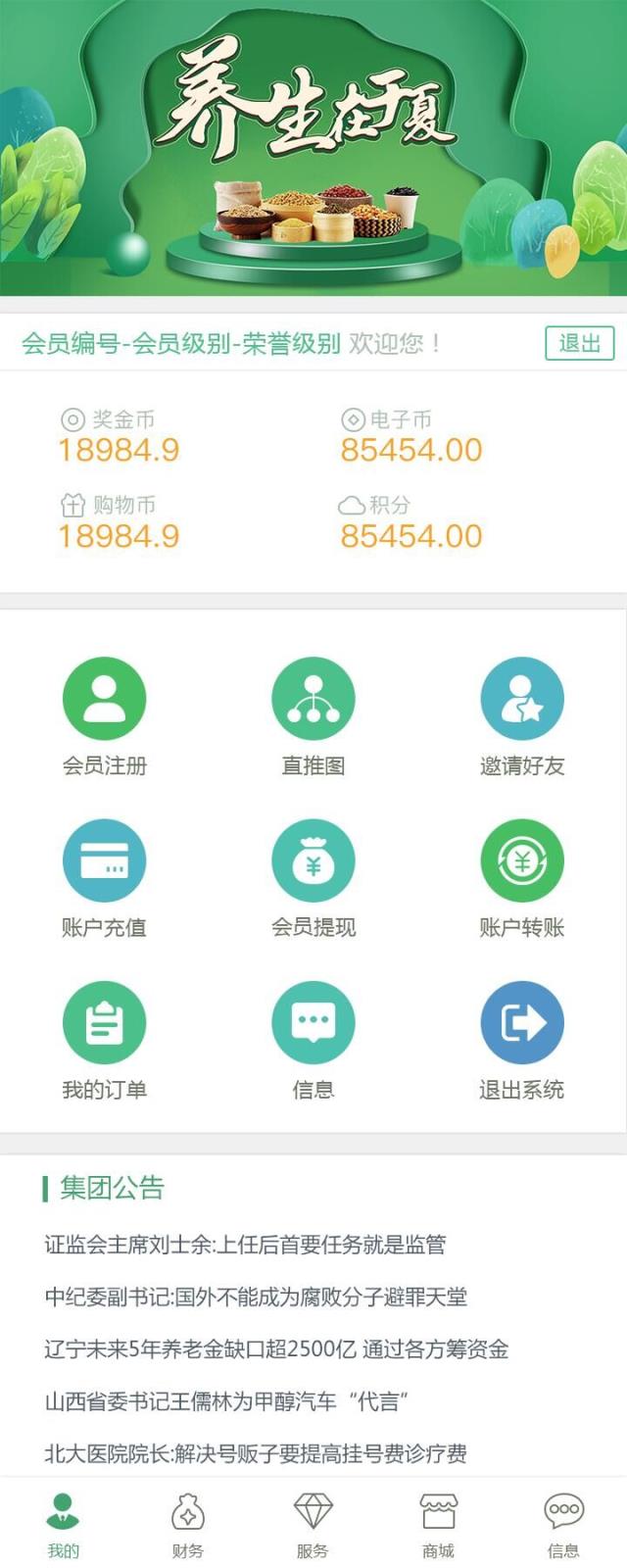Switch to the 财务 finance tab
This screenshot has width=627, height=1568.
point(187,1525)
